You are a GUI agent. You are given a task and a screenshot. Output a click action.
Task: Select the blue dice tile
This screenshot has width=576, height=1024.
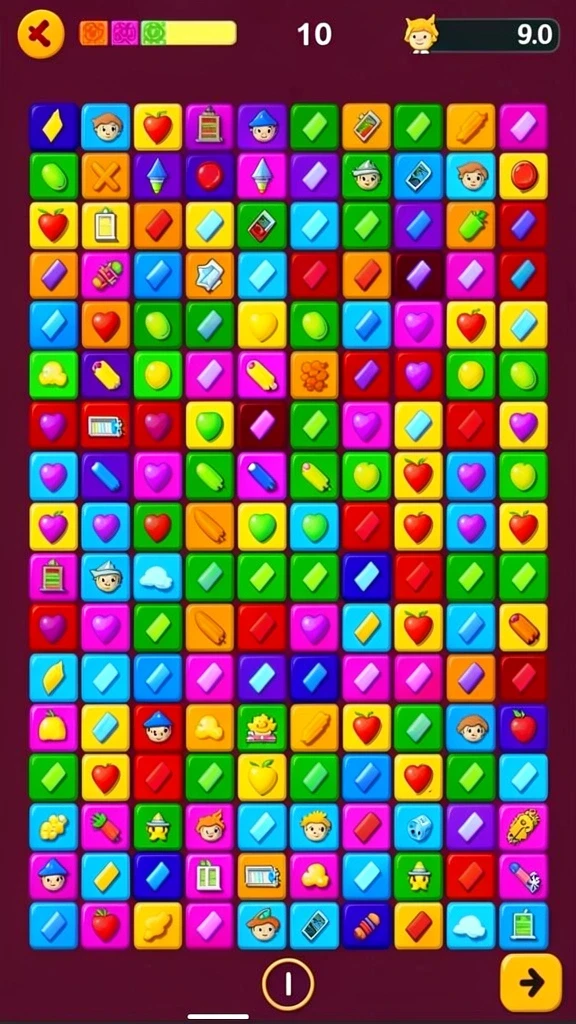click(x=419, y=827)
